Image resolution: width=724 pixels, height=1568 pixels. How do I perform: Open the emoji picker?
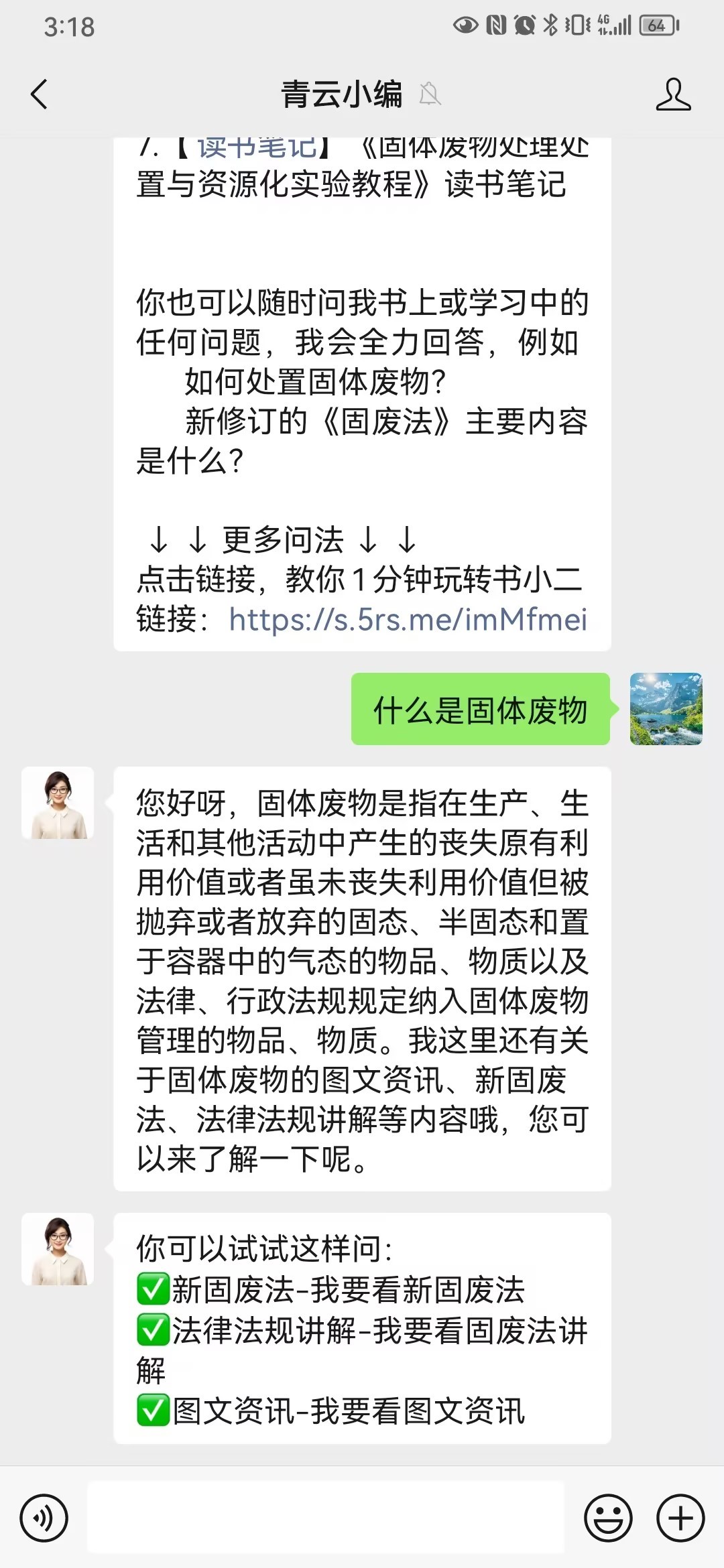[608, 1518]
